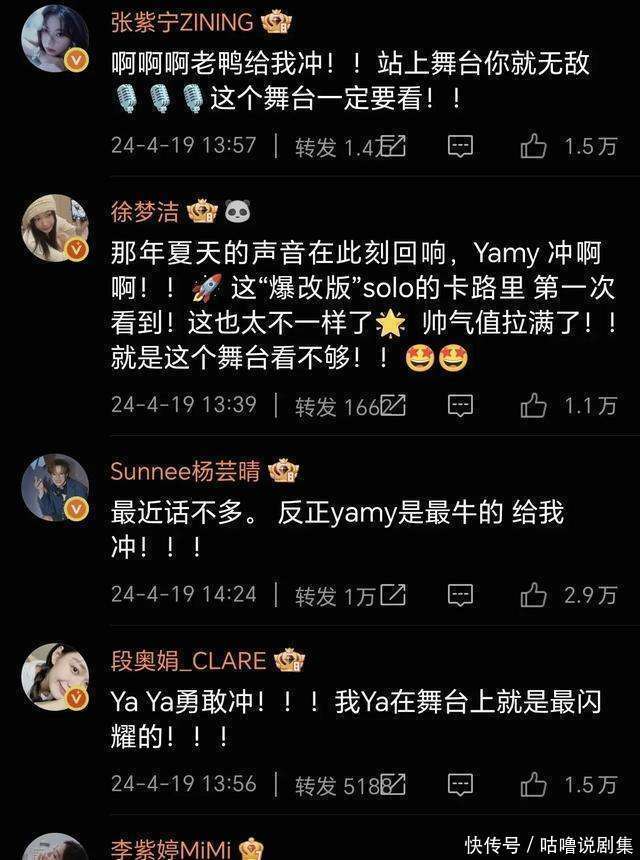Like 段奥娟_CLARE's post
Image resolution: width=640 pixels, height=860 pixels.
[x=534, y=785]
